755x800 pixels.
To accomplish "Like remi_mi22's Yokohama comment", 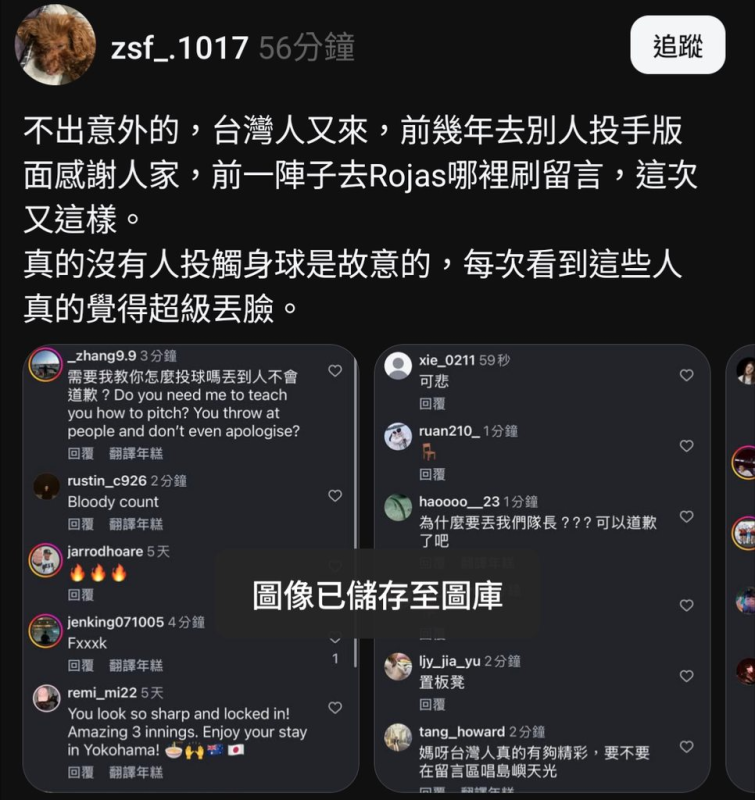I will 335,707.
